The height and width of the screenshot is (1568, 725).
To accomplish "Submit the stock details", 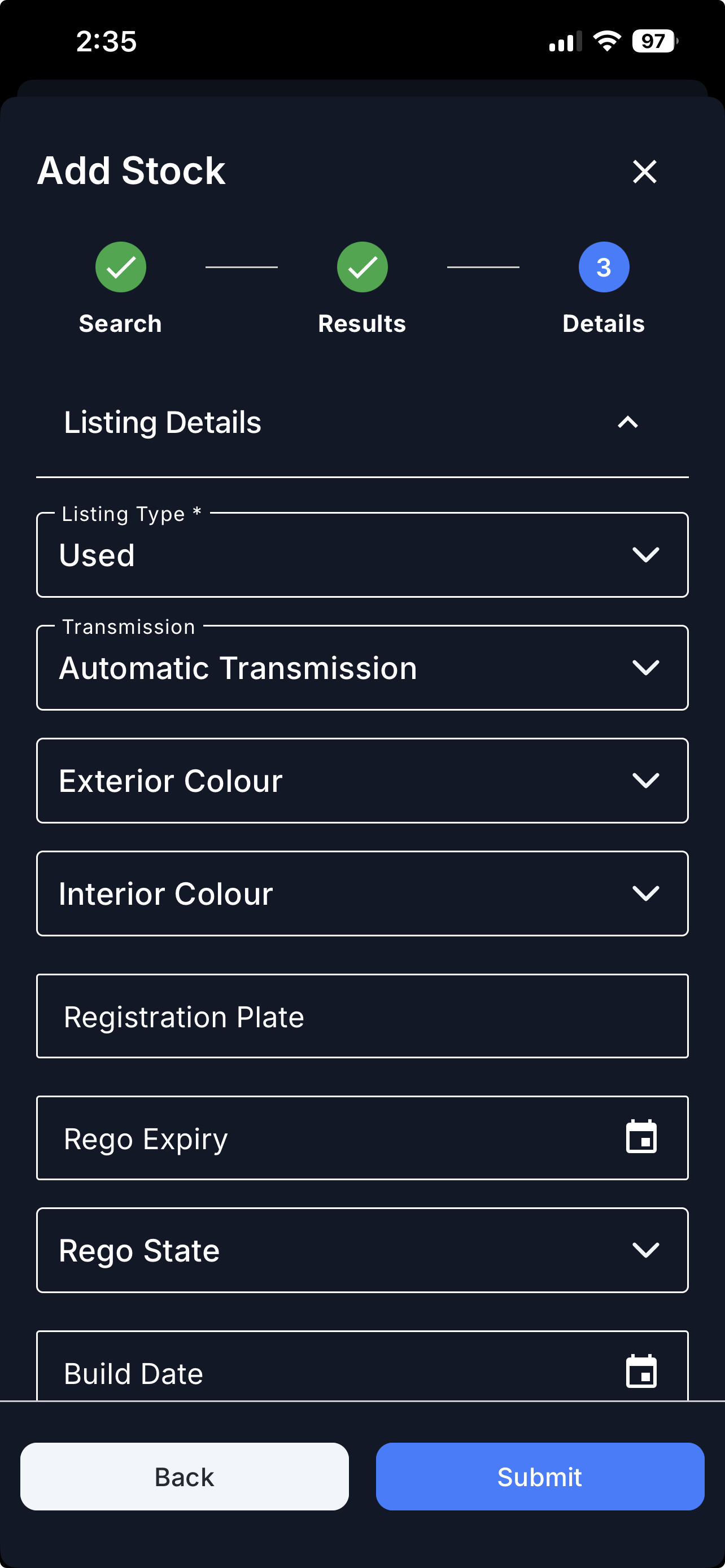I will pyautogui.click(x=539, y=1477).
